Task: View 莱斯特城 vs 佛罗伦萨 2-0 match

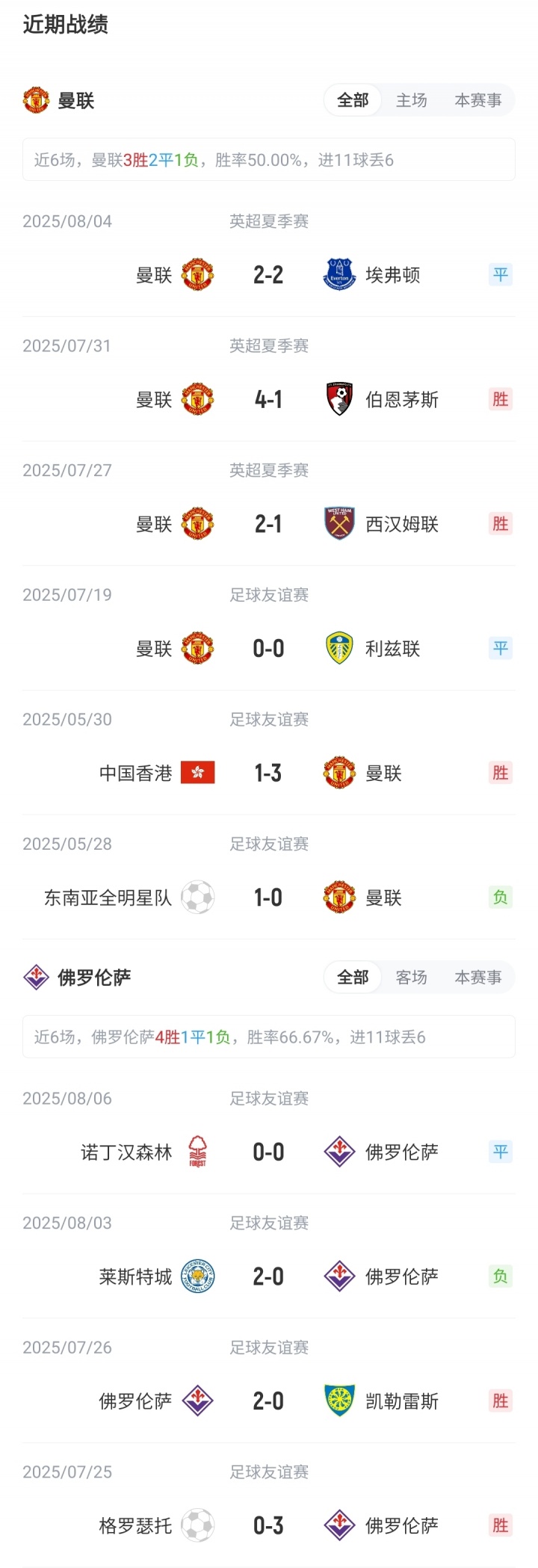Action: coord(268,1277)
